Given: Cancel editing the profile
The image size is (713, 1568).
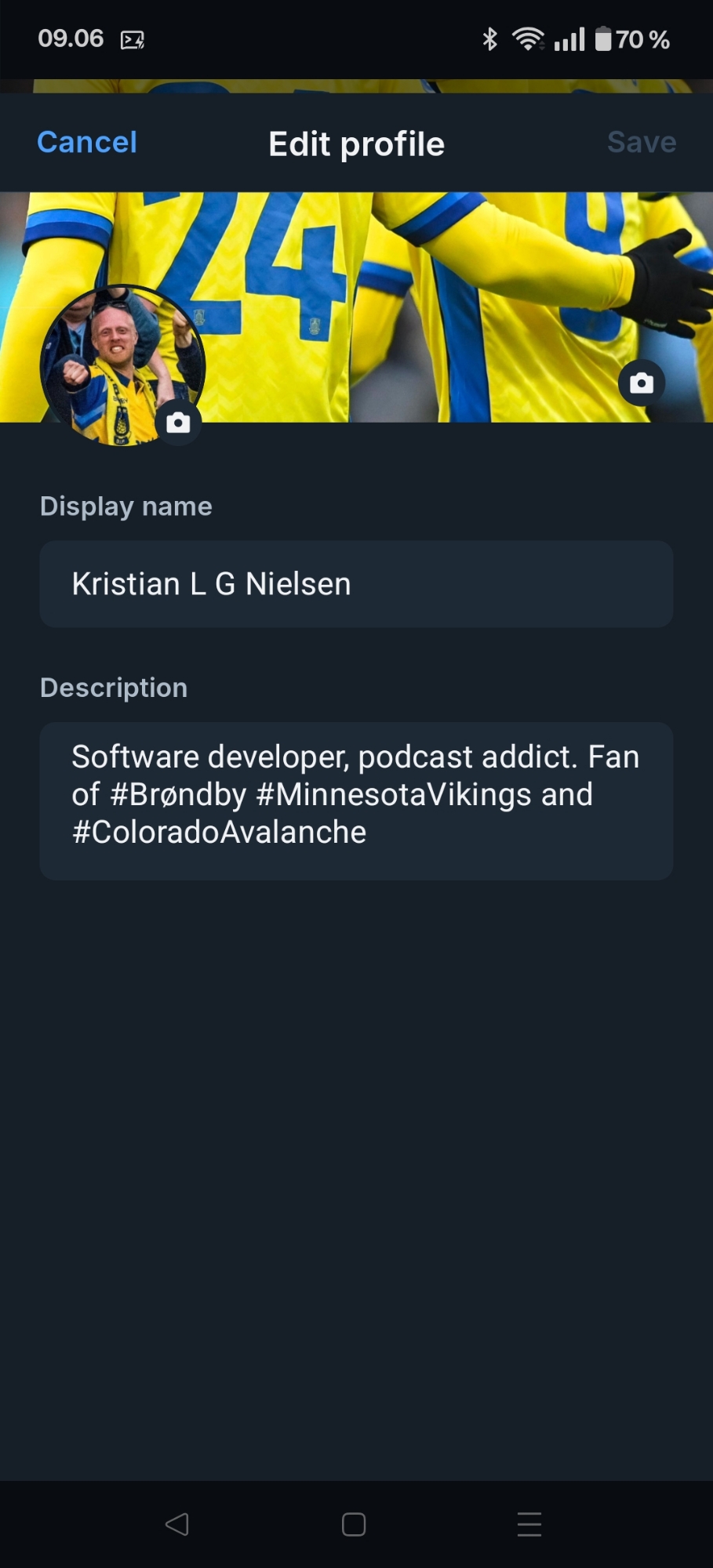Looking at the screenshot, I should (x=87, y=143).
